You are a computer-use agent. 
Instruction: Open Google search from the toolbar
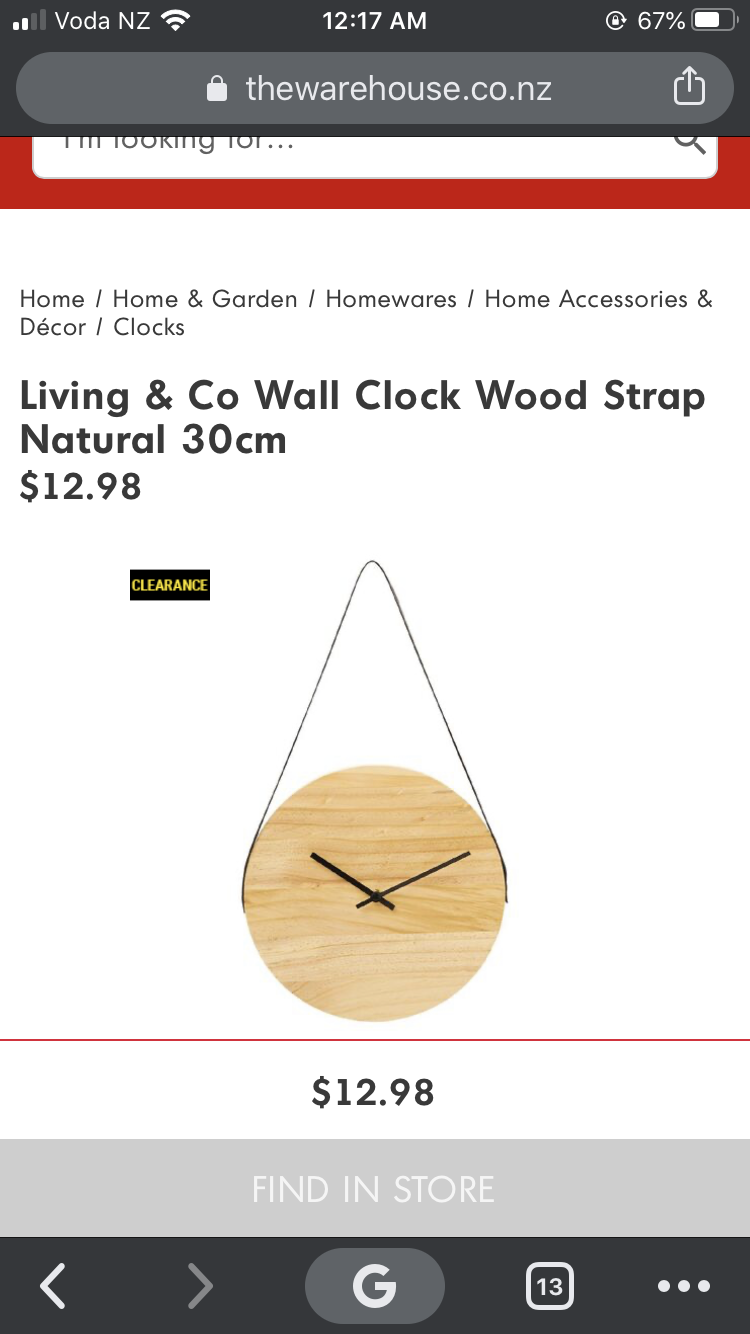pos(374,1285)
